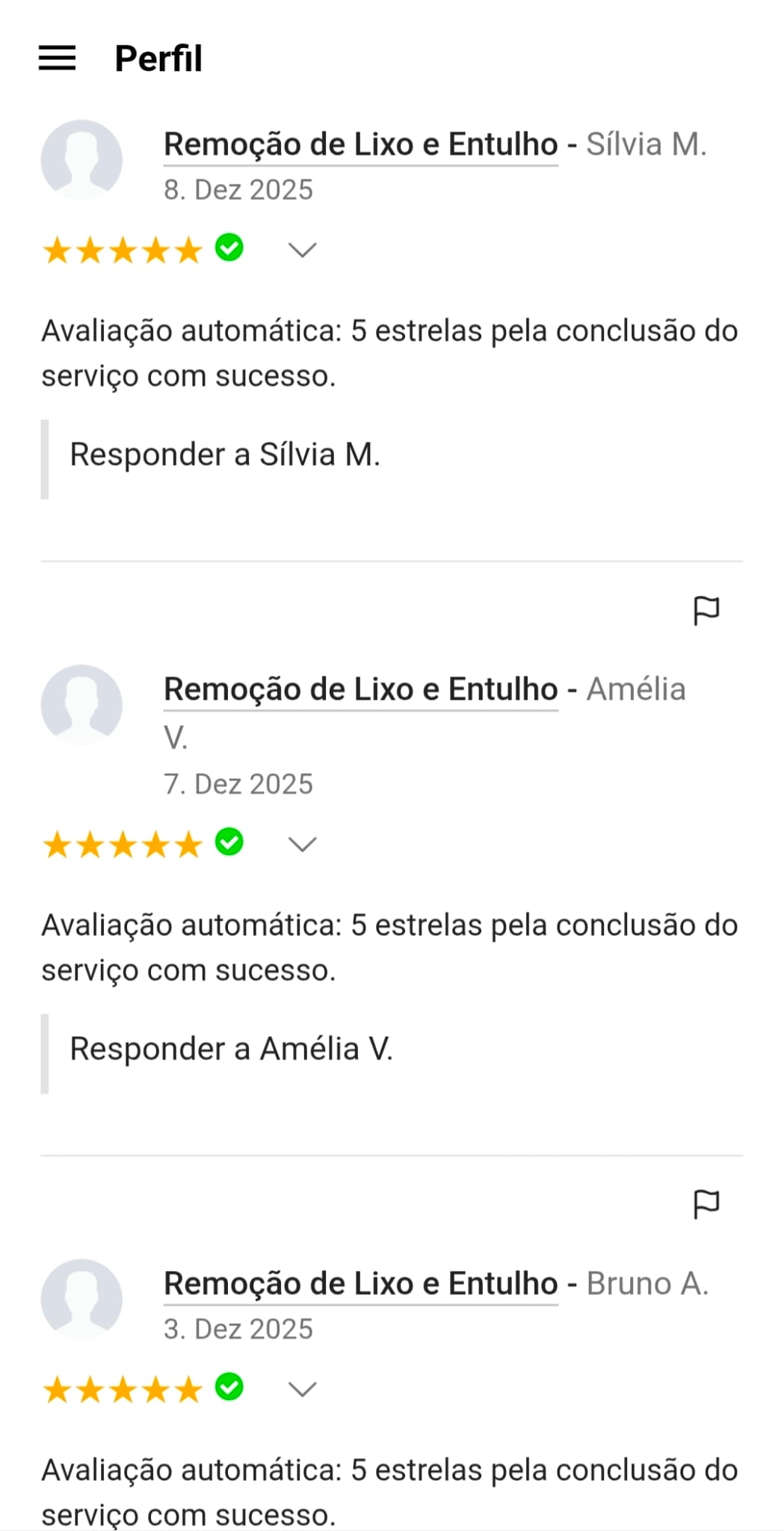Click the star rating on Bruno's review
The width and height of the screenshot is (784, 1531).
click(123, 1389)
